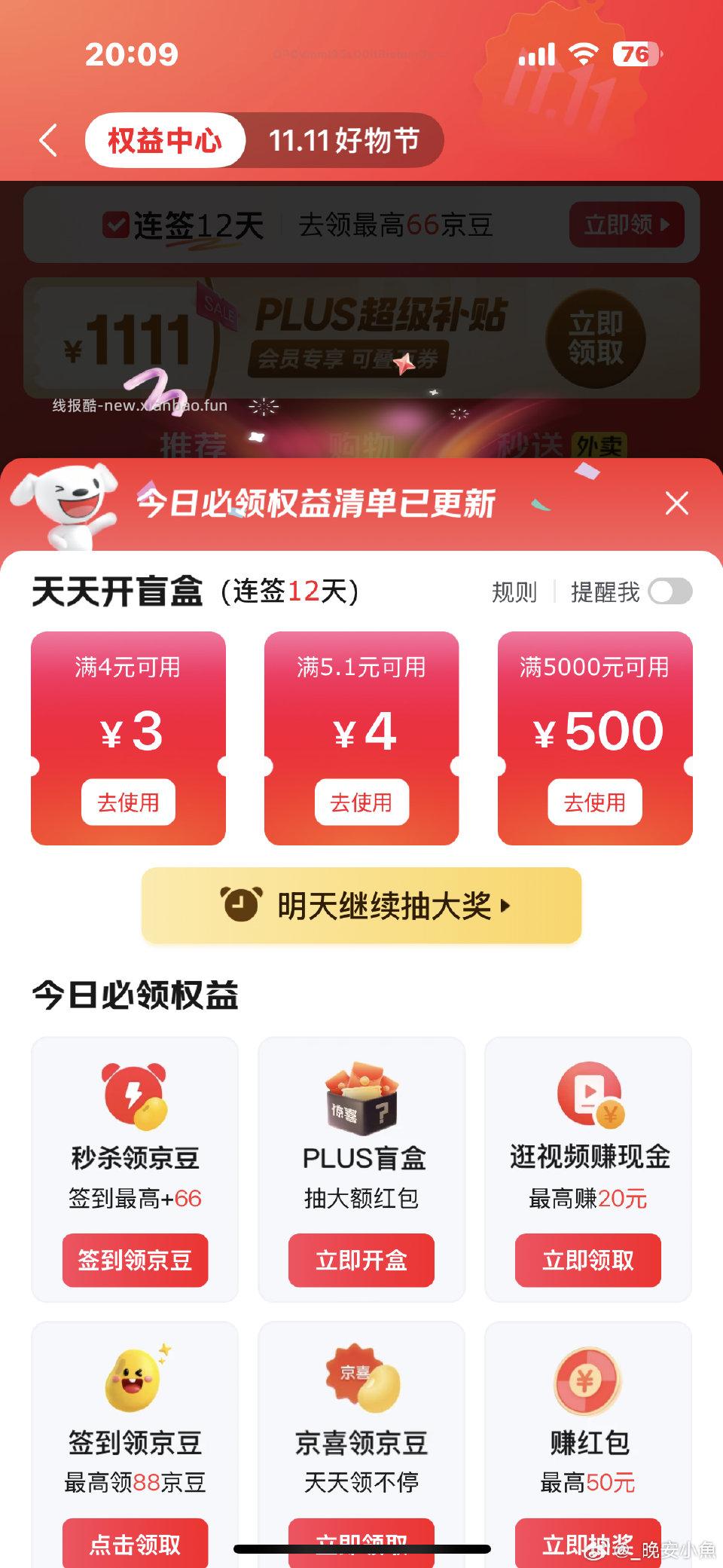Image resolution: width=723 pixels, height=1568 pixels.
Task: Select the 11.11好物节 tab
Action: click(x=345, y=140)
